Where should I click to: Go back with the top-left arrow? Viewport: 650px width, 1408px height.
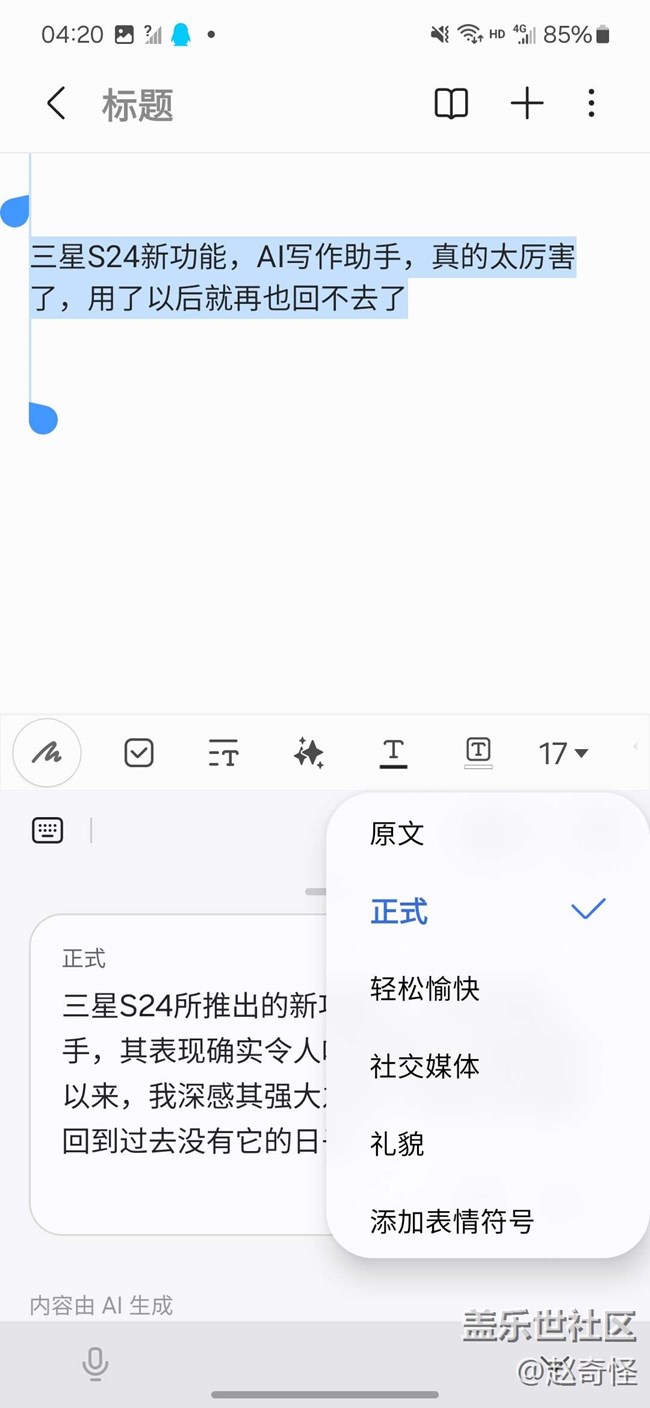tap(56, 103)
